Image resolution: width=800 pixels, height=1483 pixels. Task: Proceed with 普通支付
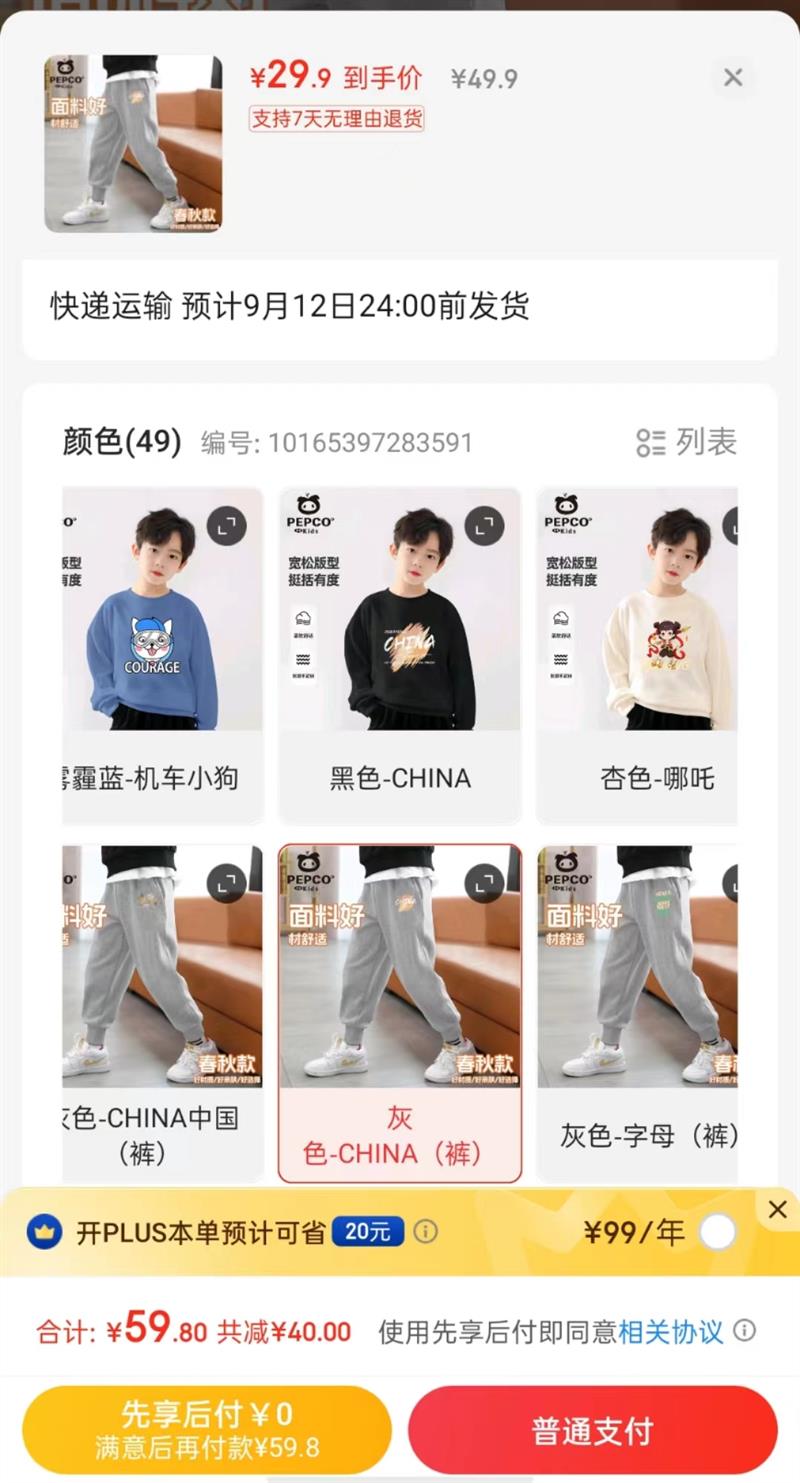(x=592, y=1430)
